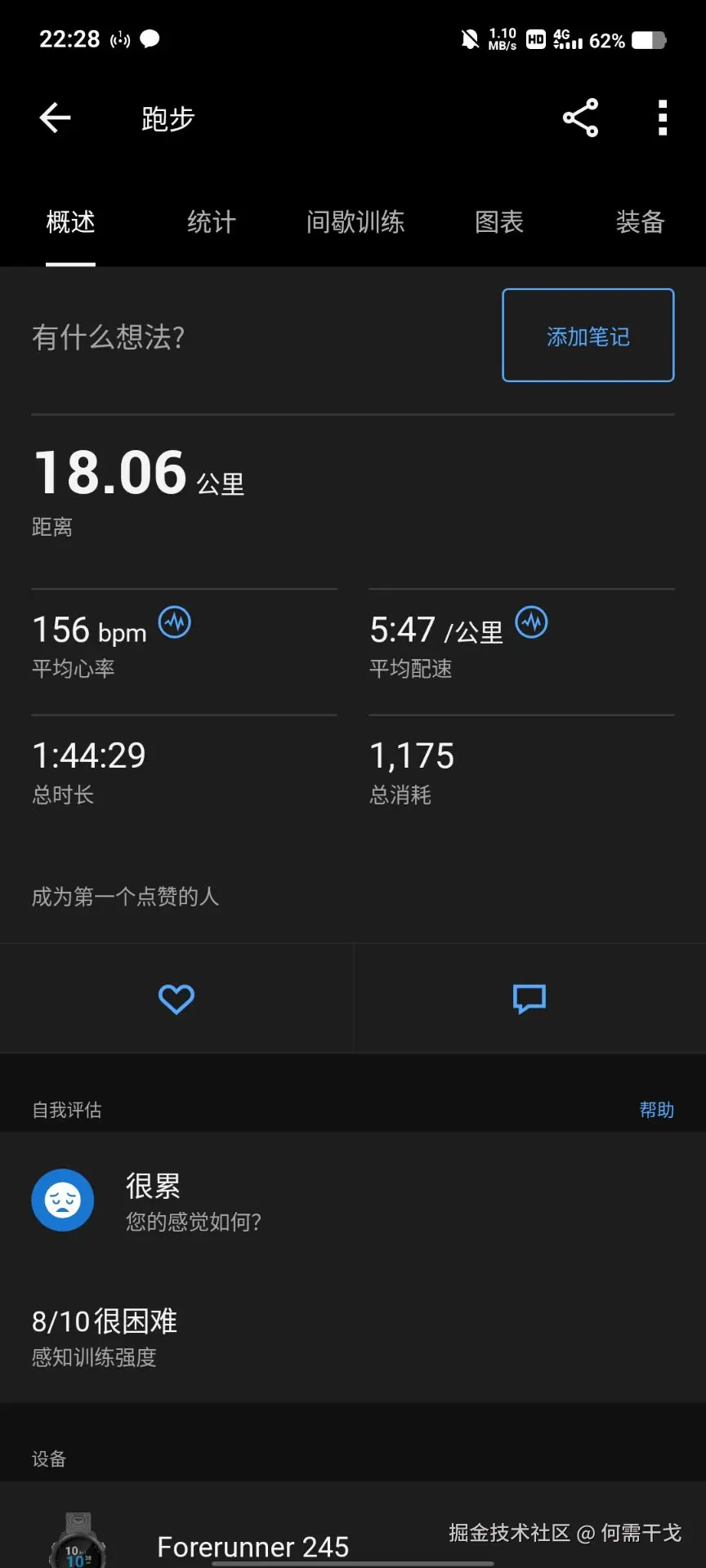
Task: Switch to the 装备 tab
Action: tap(639, 222)
